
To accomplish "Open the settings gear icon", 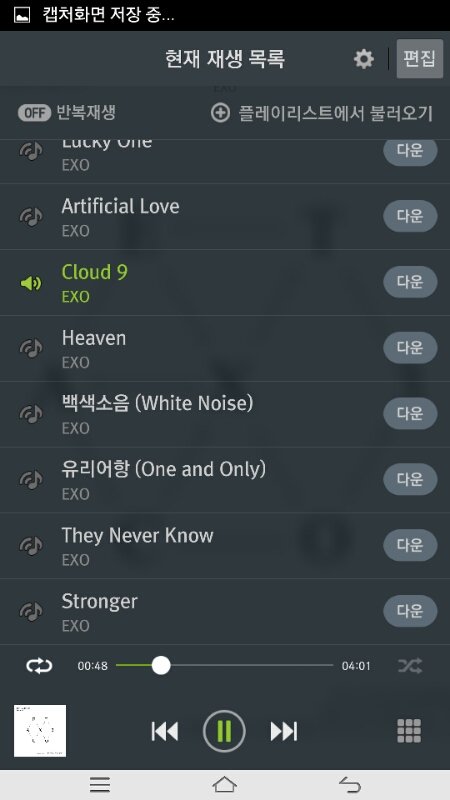I will click(x=364, y=59).
